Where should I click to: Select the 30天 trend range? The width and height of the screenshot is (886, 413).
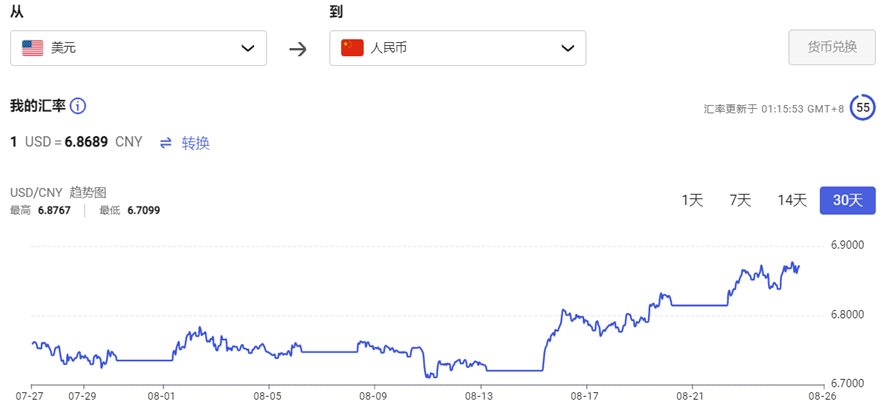847,200
